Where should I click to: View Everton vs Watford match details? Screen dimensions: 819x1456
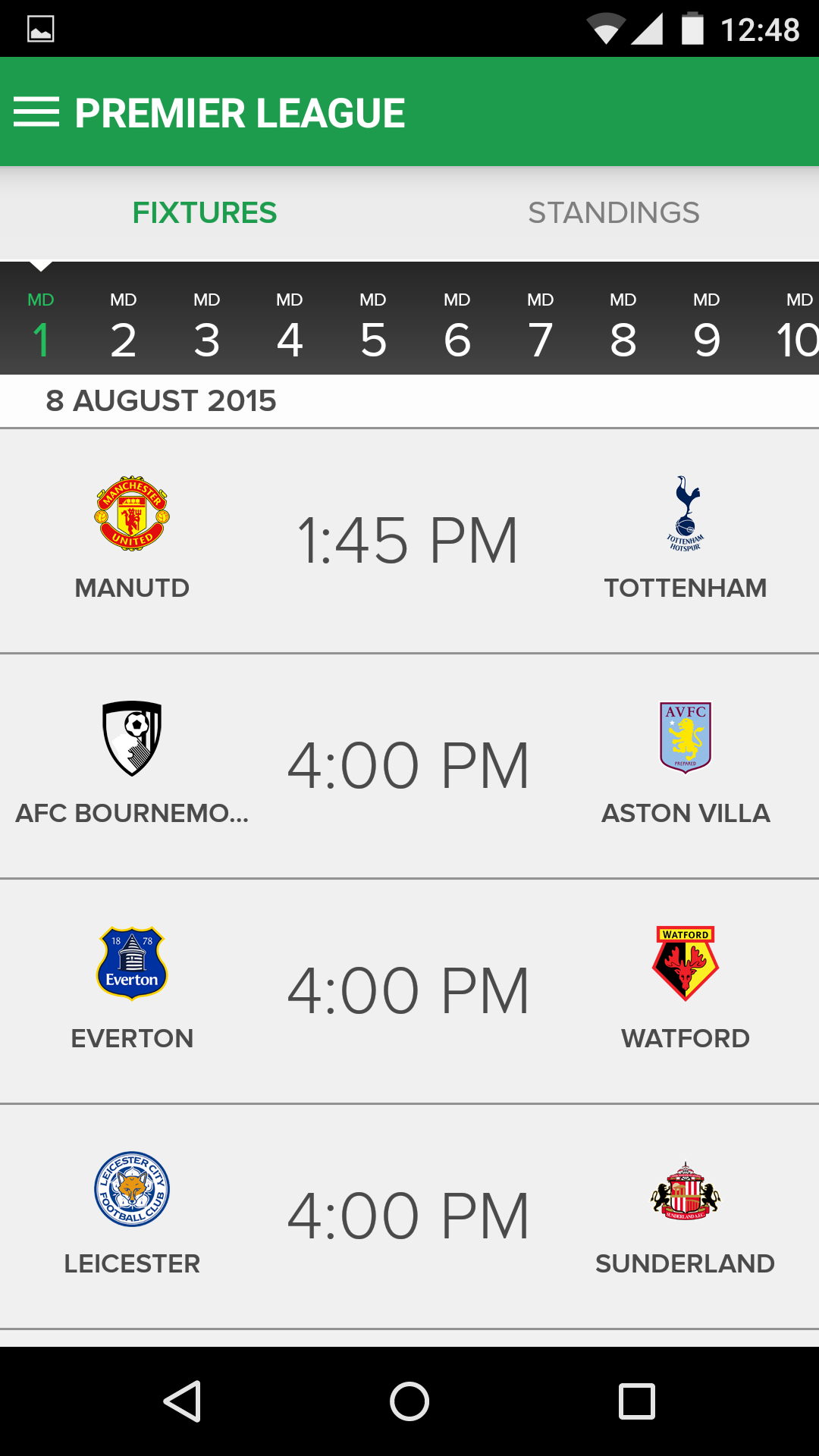pos(409,990)
